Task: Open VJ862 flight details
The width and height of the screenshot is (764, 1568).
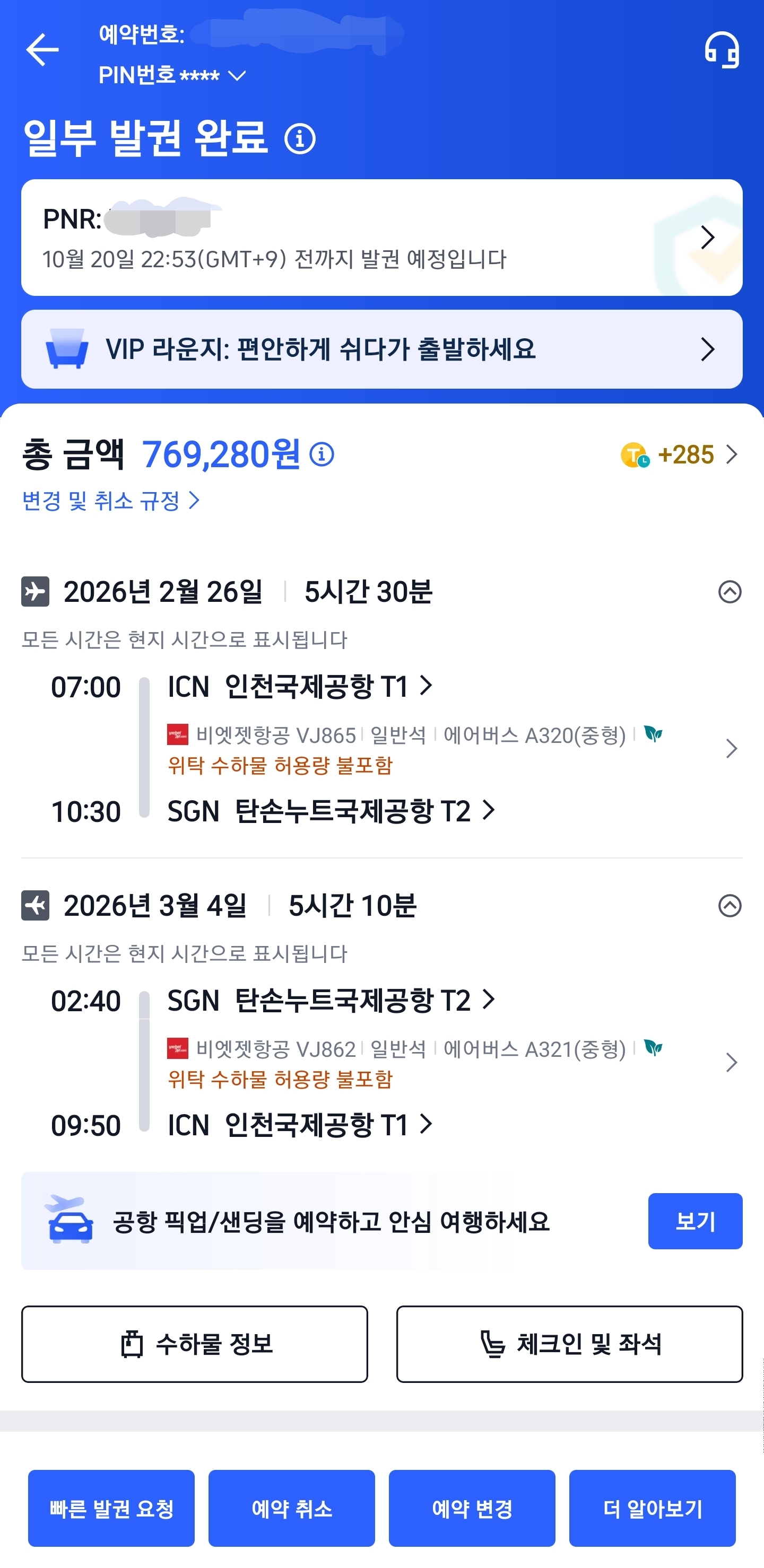Action: tap(731, 1063)
